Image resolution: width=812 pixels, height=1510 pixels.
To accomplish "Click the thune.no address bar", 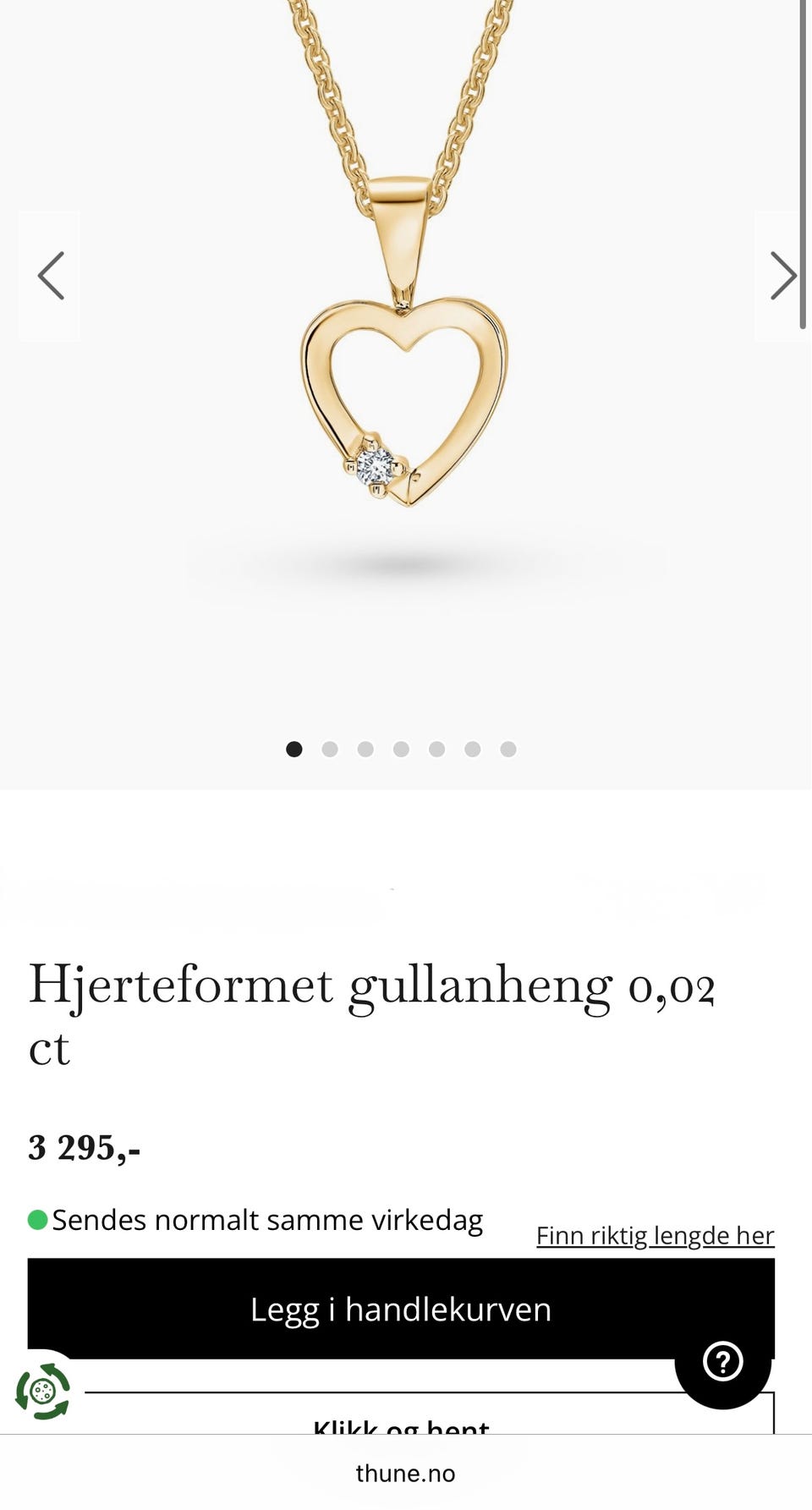I will 406,1473.
